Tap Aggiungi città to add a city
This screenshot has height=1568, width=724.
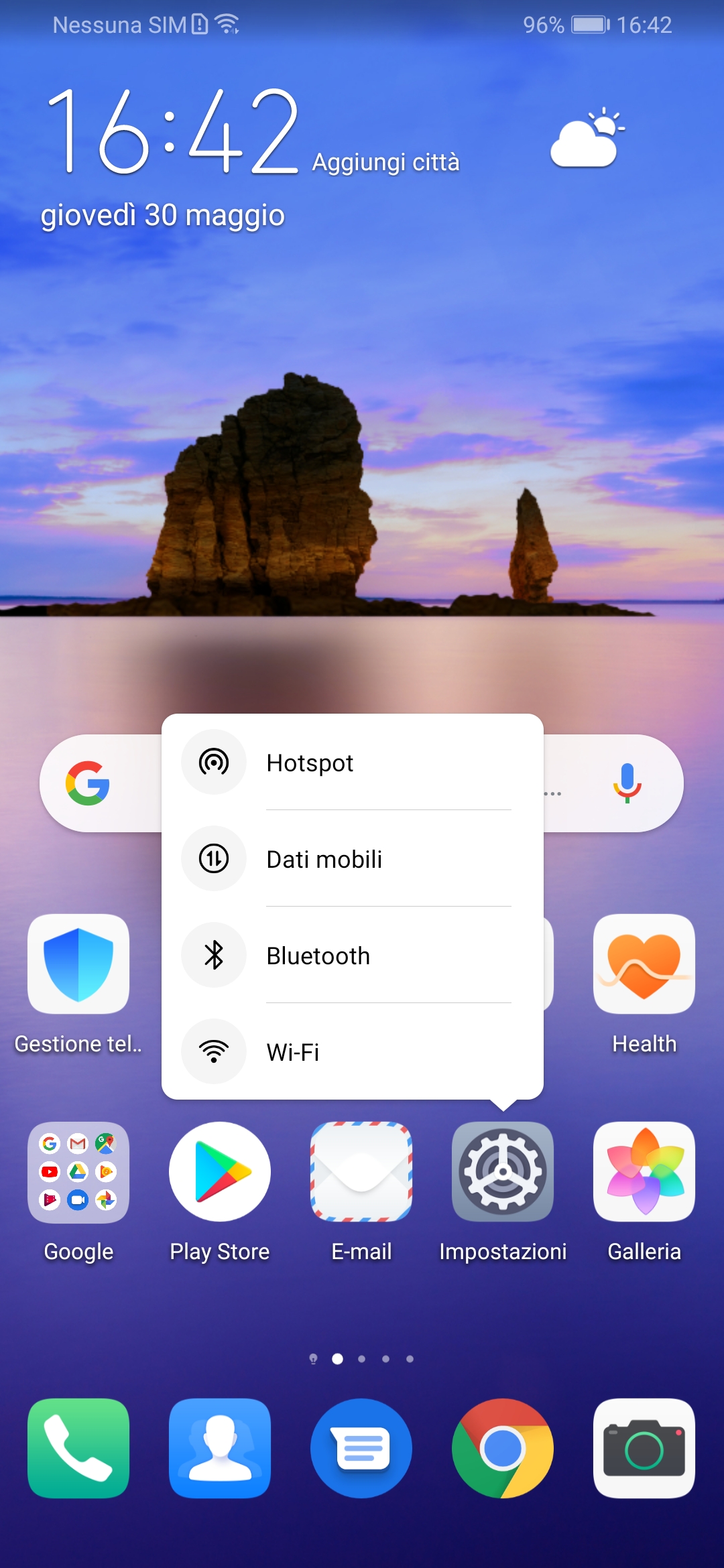(x=386, y=162)
